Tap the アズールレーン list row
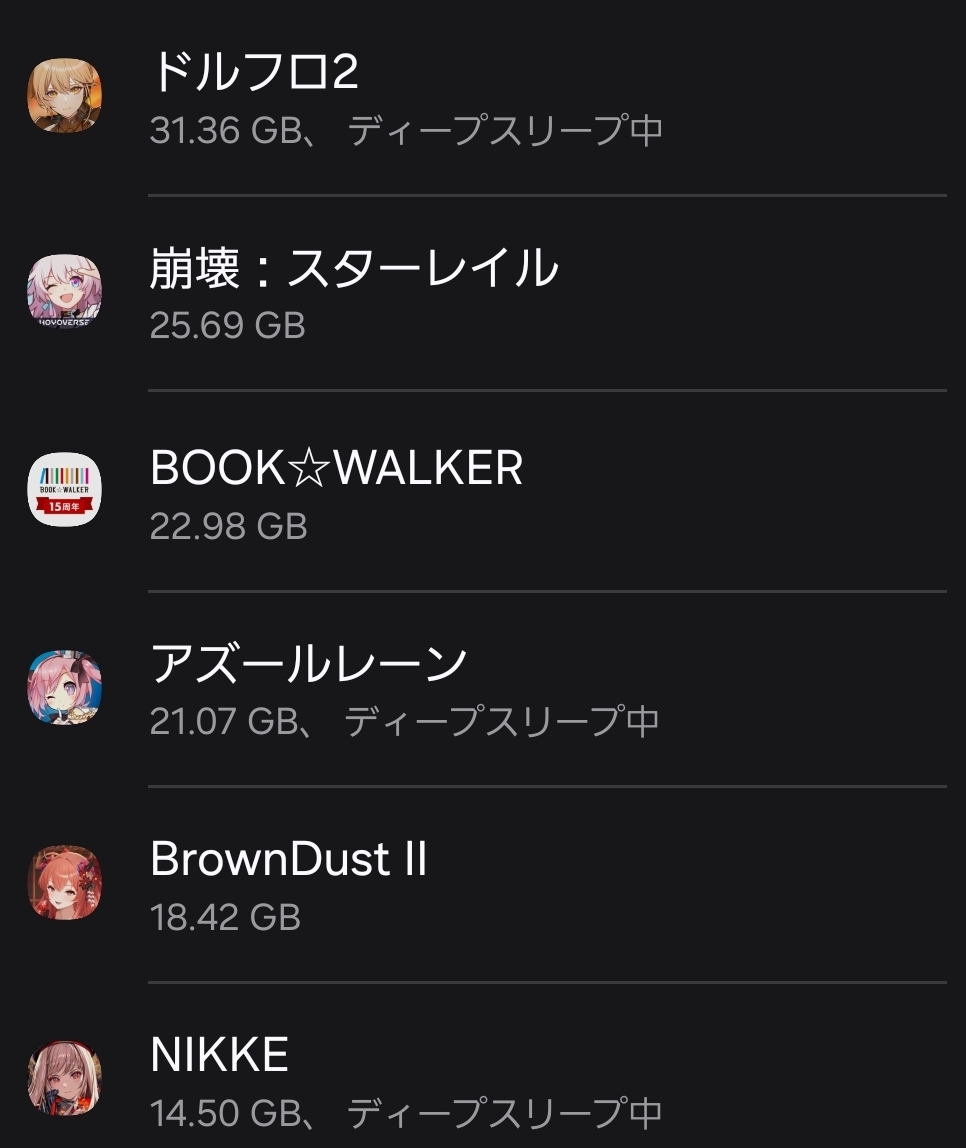This screenshot has width=966, height=1148. (x=483, y=687)
